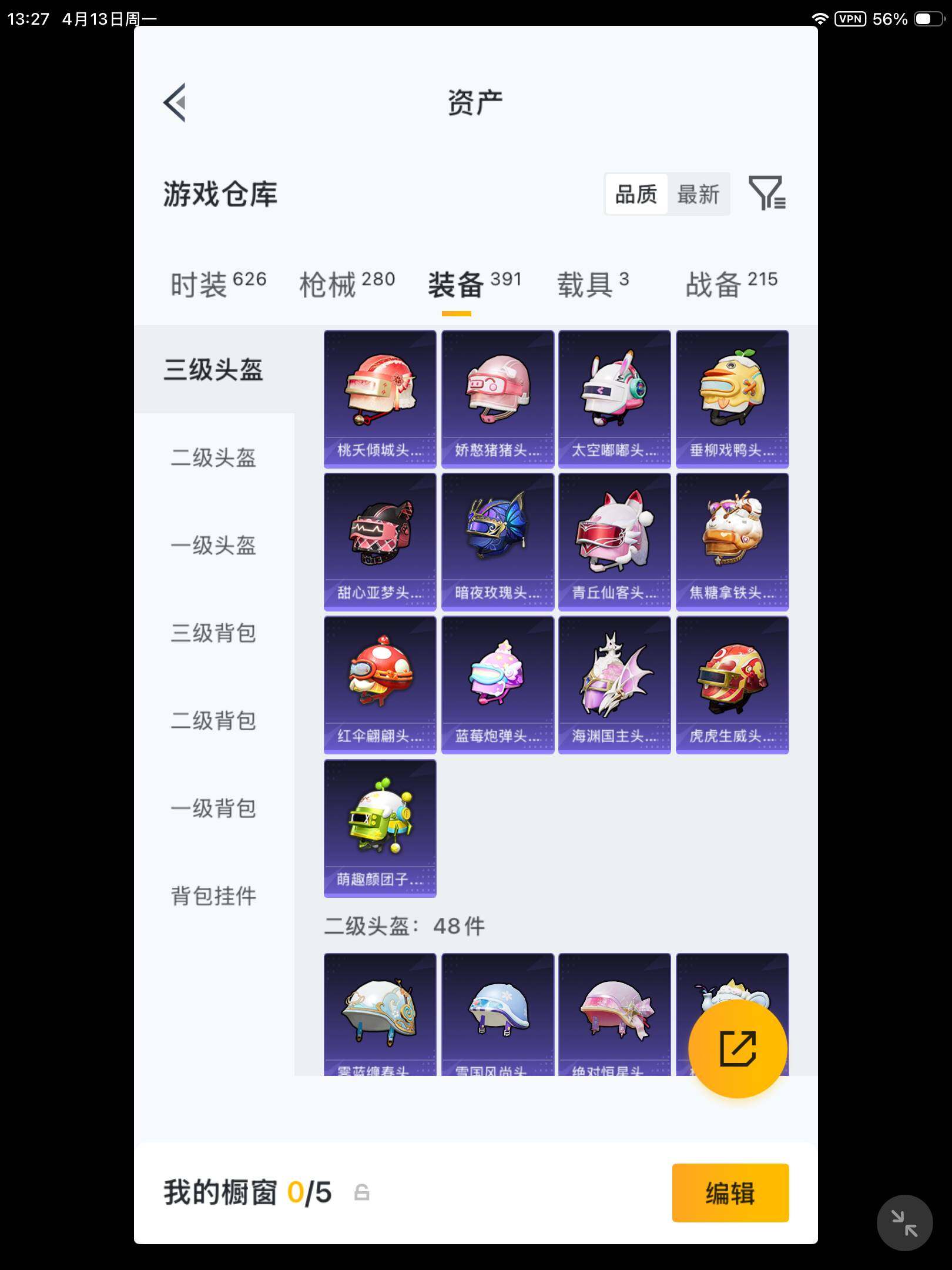Tap the back arrow on the 资产 page
The width and height of the screenshot is (952, 1270).
click(175, 101)
